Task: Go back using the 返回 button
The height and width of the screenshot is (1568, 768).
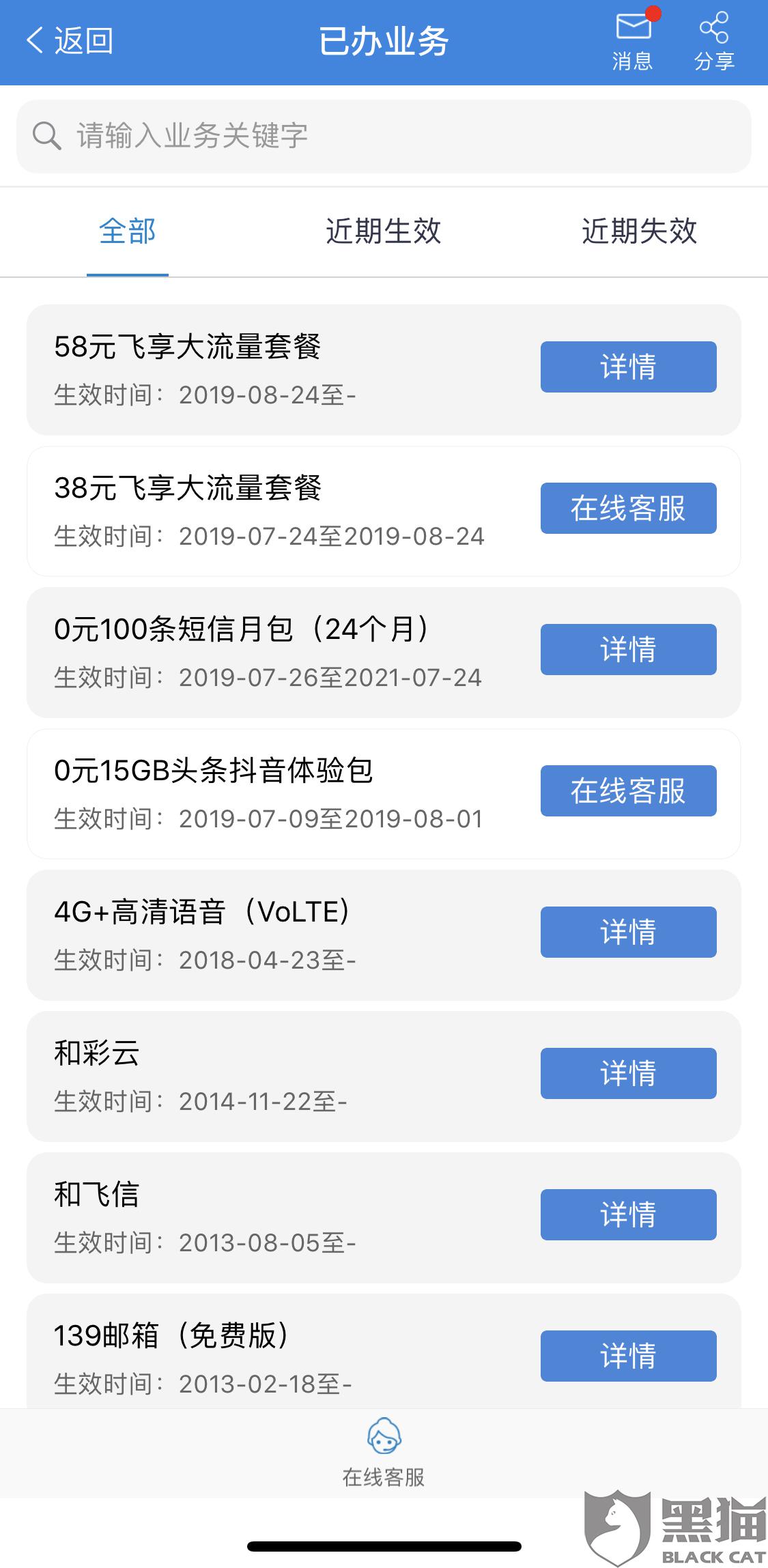Action: pos(70,41)
